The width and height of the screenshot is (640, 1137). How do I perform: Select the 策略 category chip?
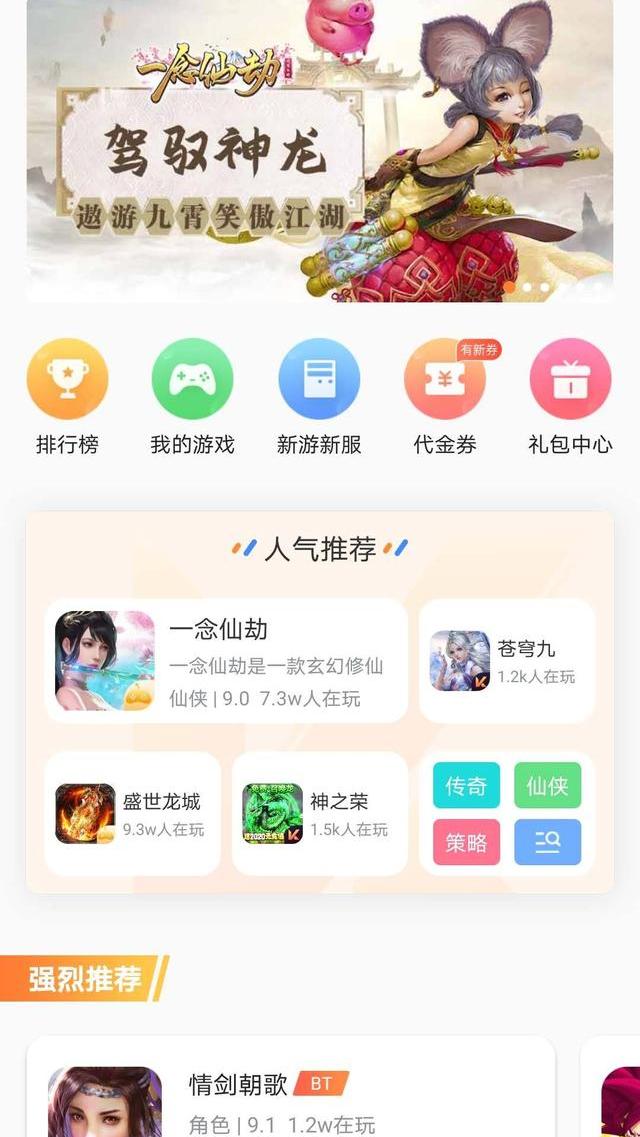click(466, 842)
